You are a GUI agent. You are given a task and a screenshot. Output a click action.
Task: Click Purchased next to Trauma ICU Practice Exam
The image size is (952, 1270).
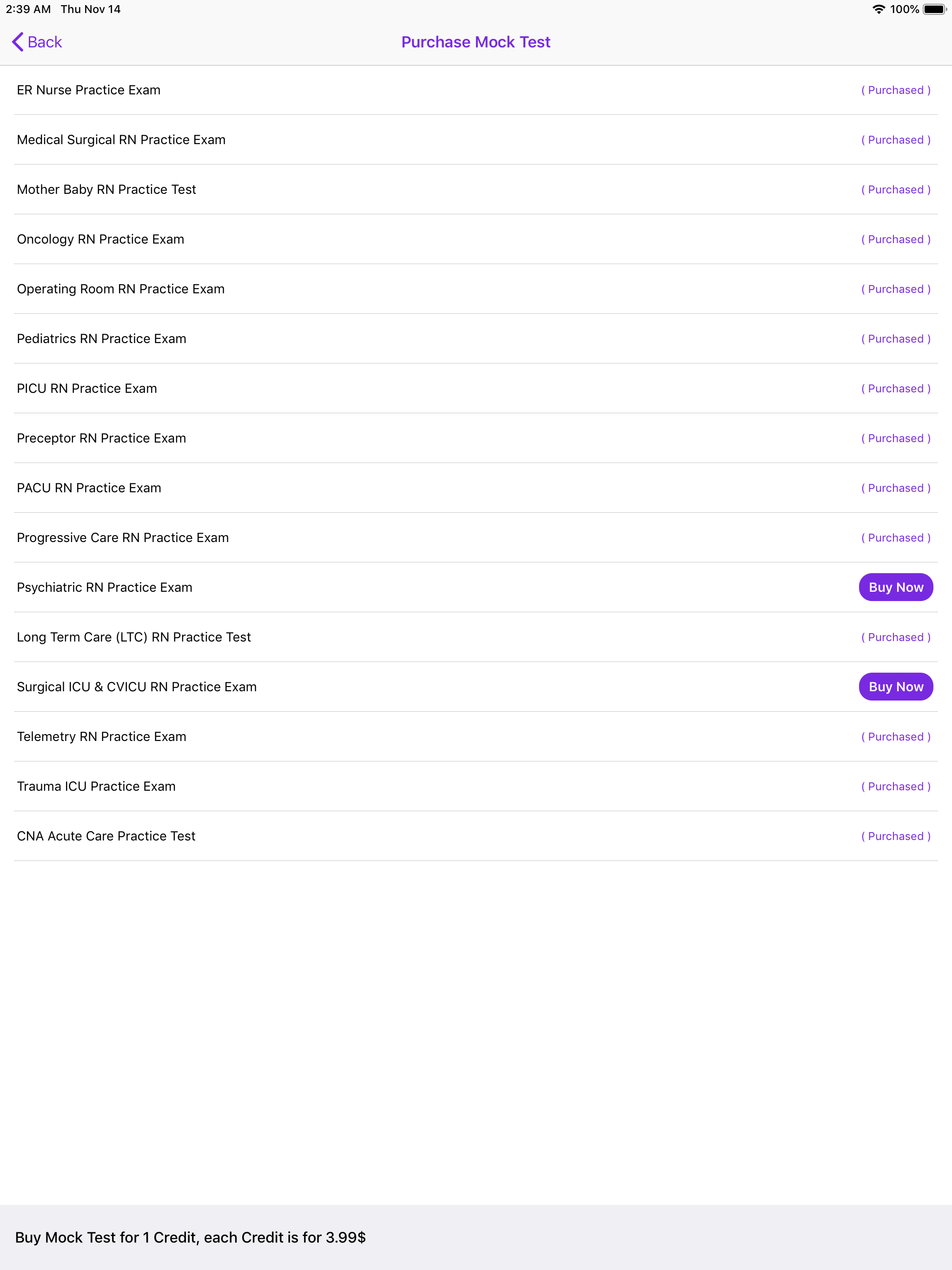[896, 786]
